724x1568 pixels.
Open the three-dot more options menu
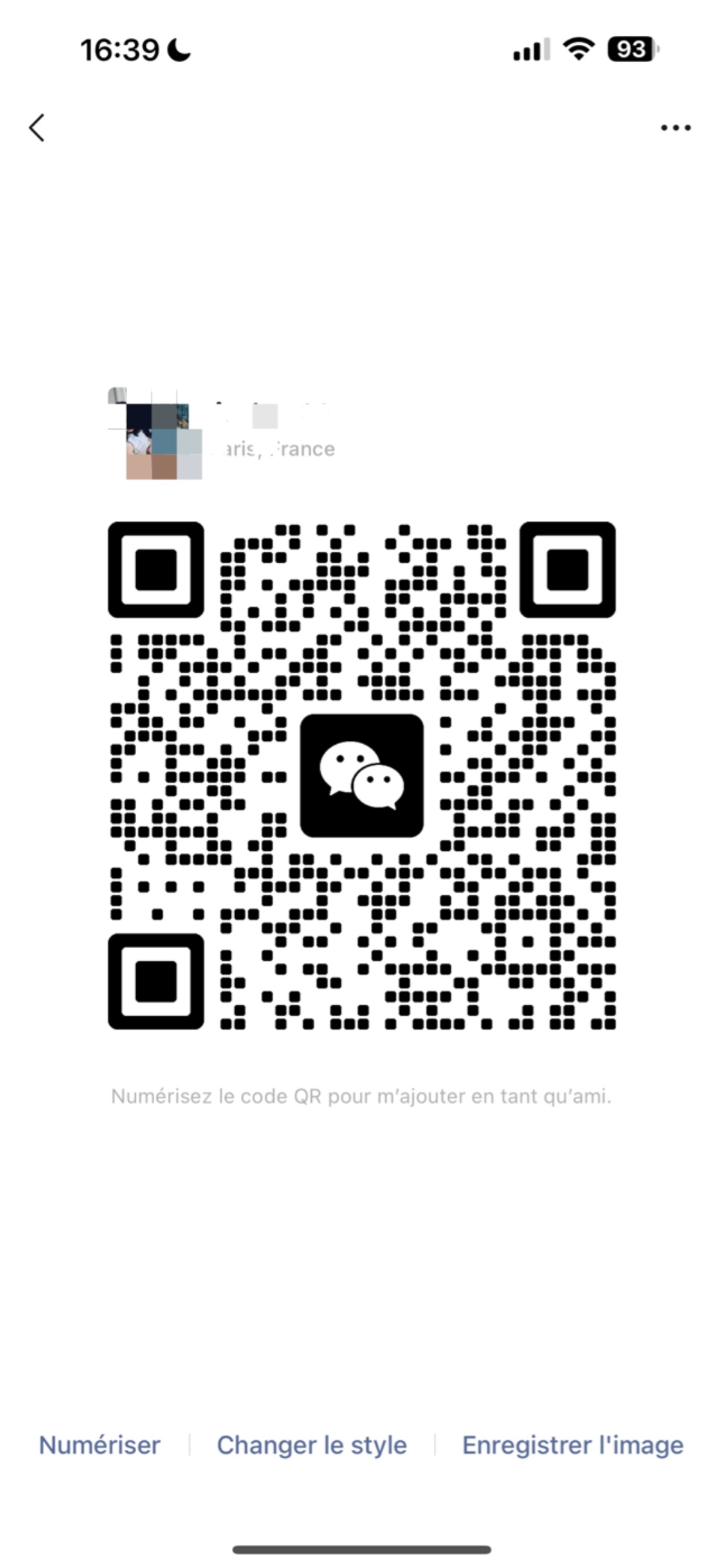pyautogui.click(x=675, y=128)
